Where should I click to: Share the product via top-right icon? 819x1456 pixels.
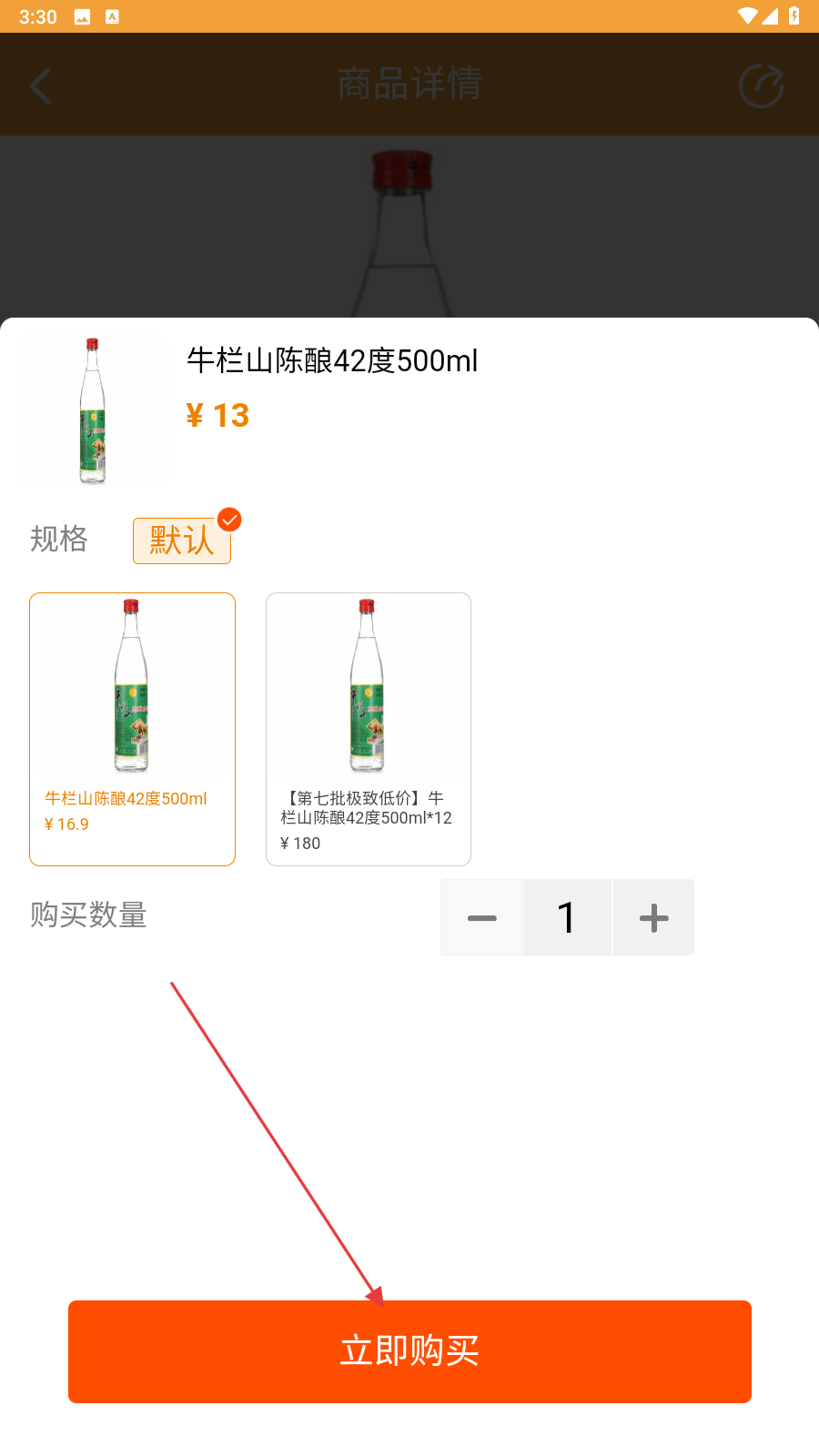(761, 86)
